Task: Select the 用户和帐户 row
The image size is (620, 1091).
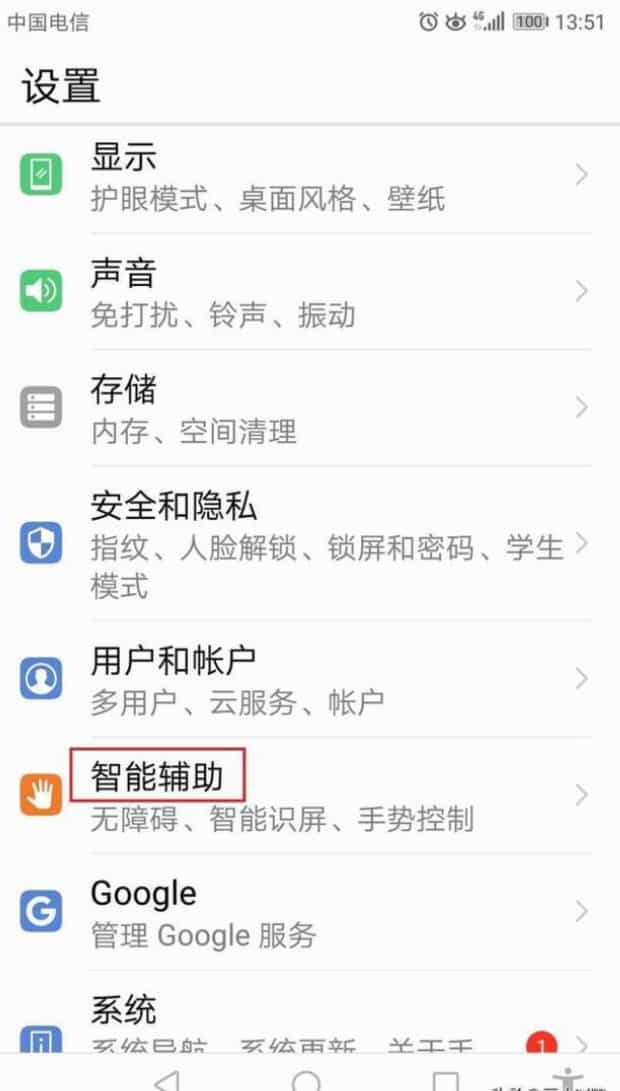Action: tap(300, 680)
